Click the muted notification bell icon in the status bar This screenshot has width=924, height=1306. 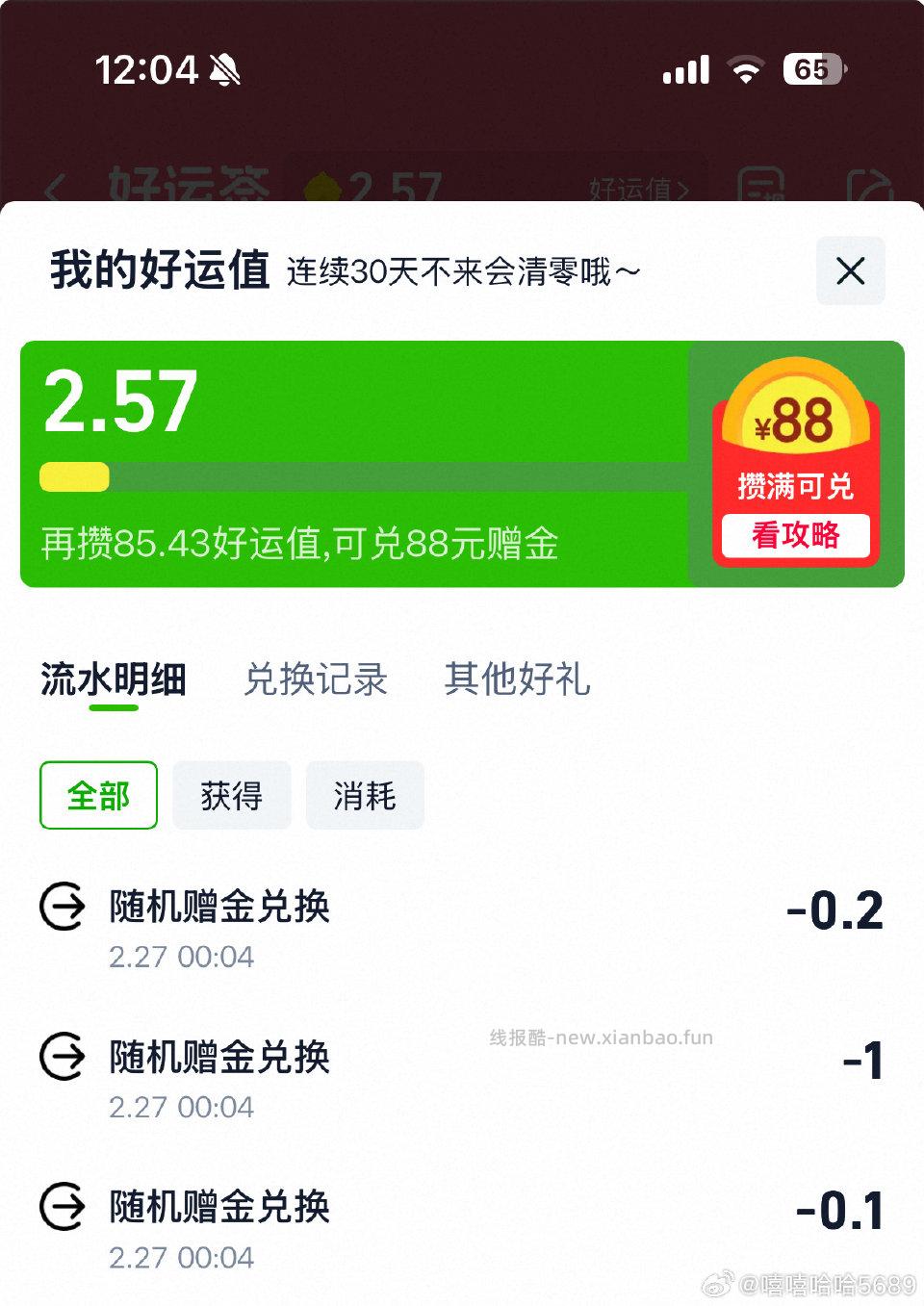(x=227, y=70)
